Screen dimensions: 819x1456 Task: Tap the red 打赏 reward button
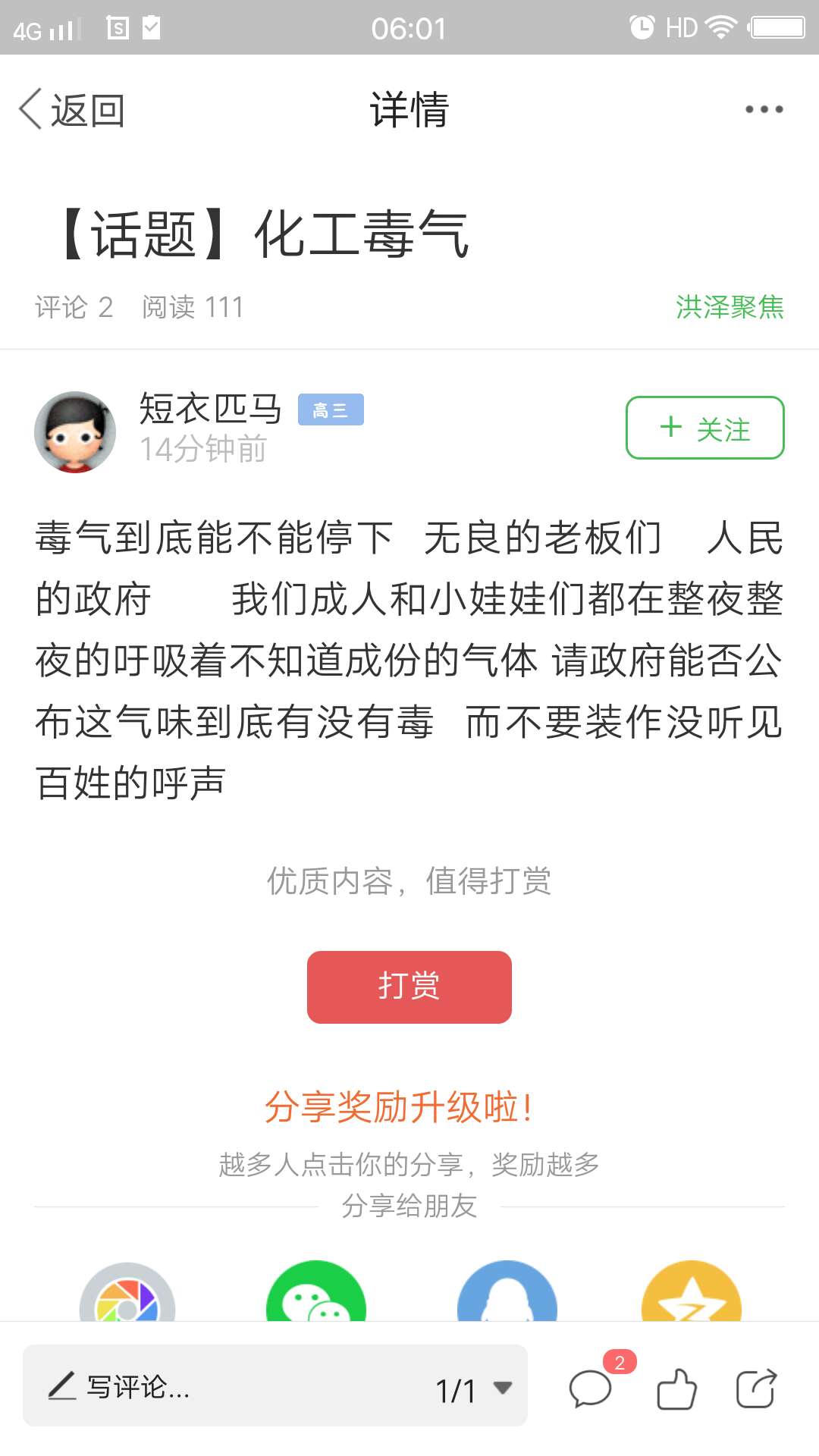(409, 987)
